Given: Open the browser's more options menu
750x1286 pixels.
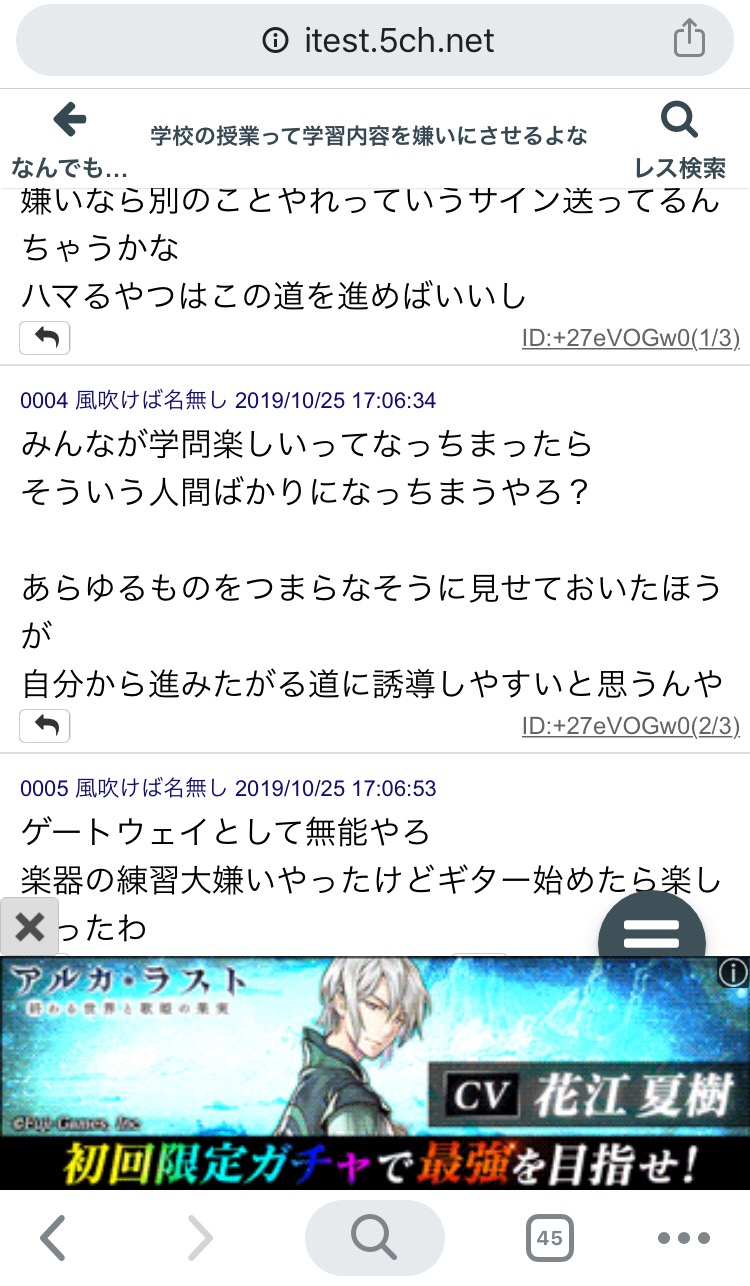Looking at the screenshot, I should tap(683, 1238).
